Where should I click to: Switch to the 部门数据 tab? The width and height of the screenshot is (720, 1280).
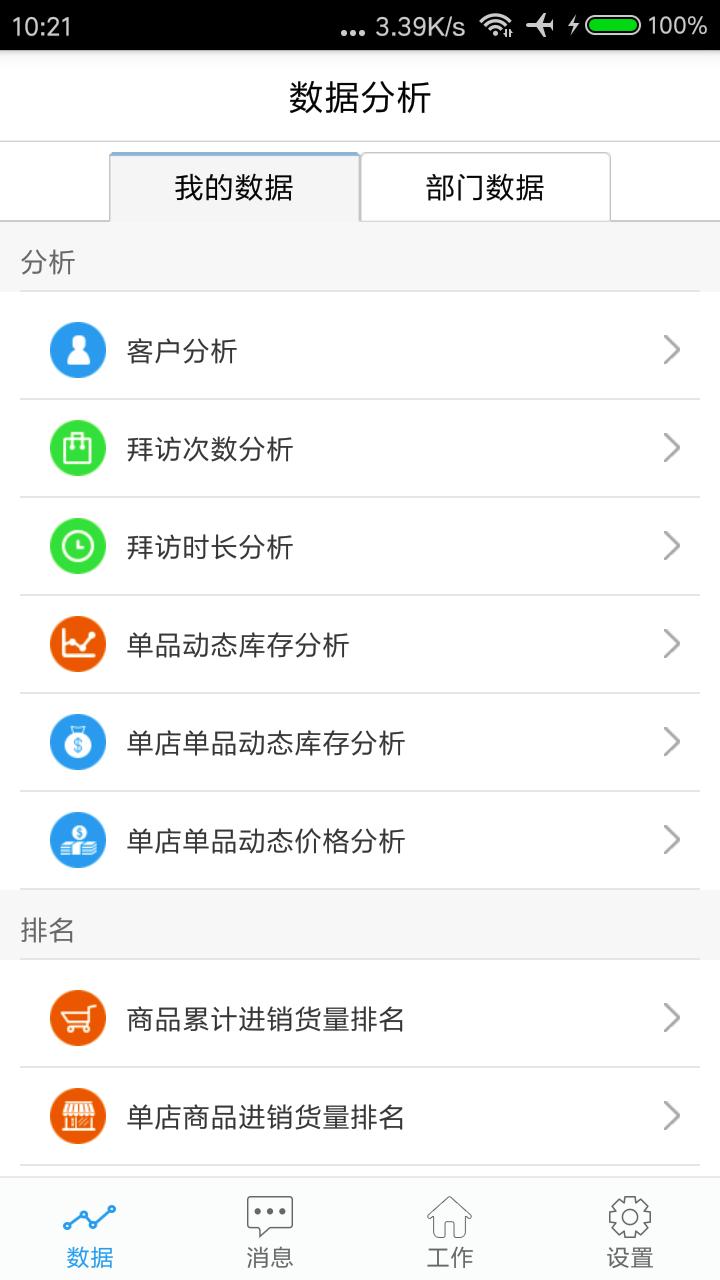click(x=485, y=187)
